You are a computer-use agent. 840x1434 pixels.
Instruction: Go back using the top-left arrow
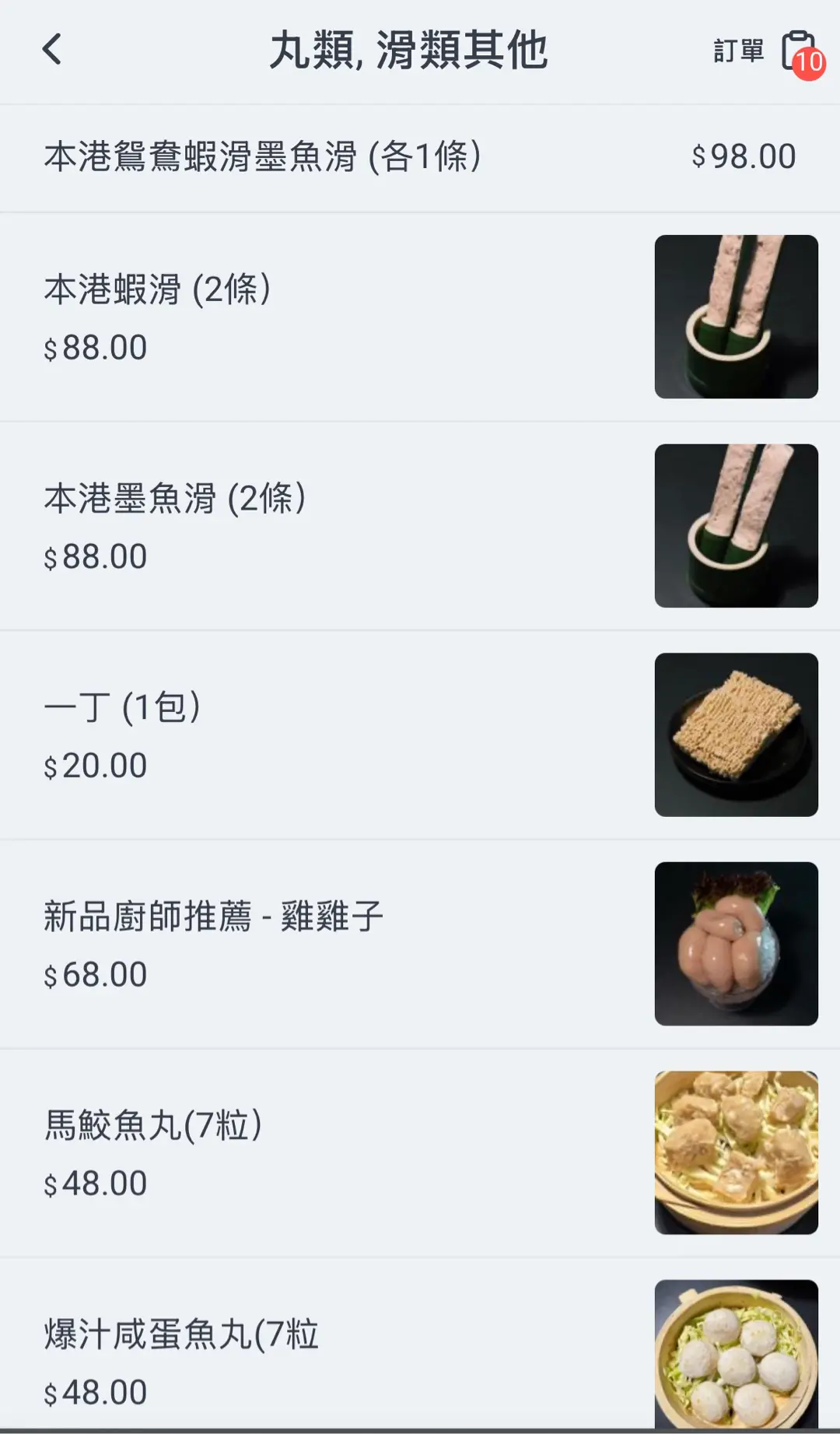(x=52, y=50)
